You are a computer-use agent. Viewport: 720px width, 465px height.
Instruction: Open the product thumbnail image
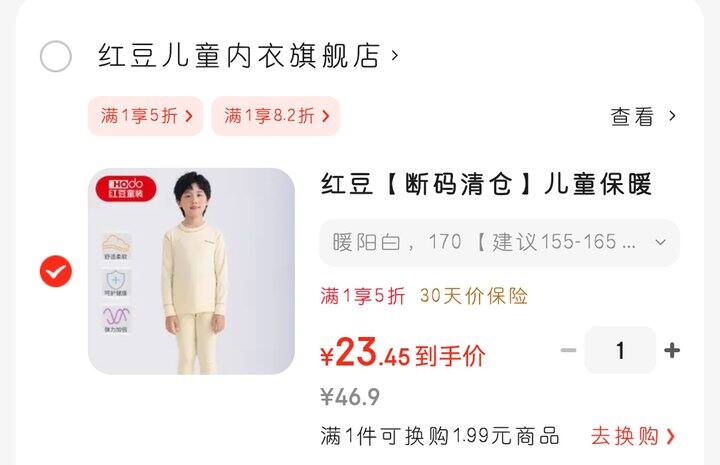pyautogui.click(x=191, y=271)
